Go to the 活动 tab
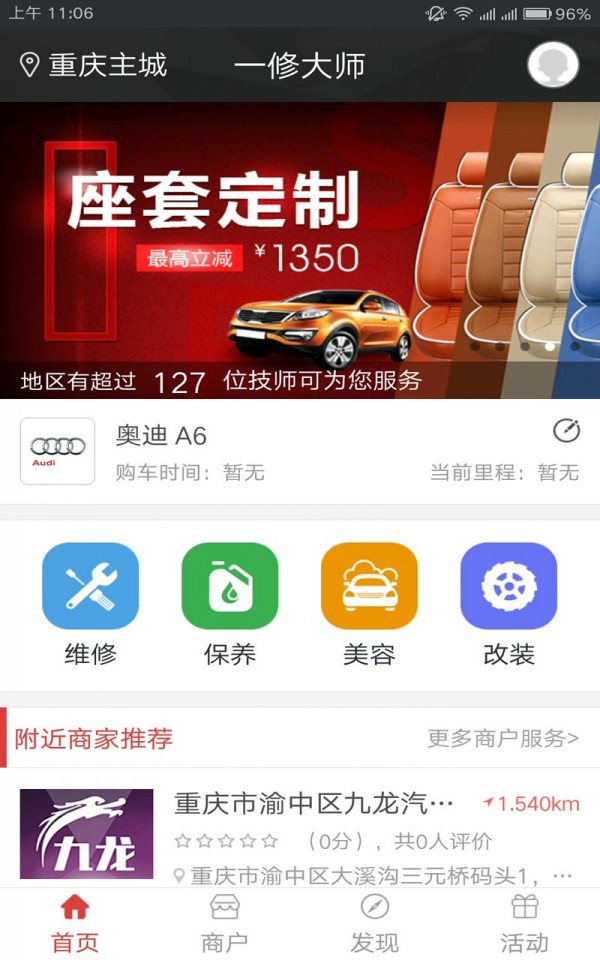 coord(525,924)
